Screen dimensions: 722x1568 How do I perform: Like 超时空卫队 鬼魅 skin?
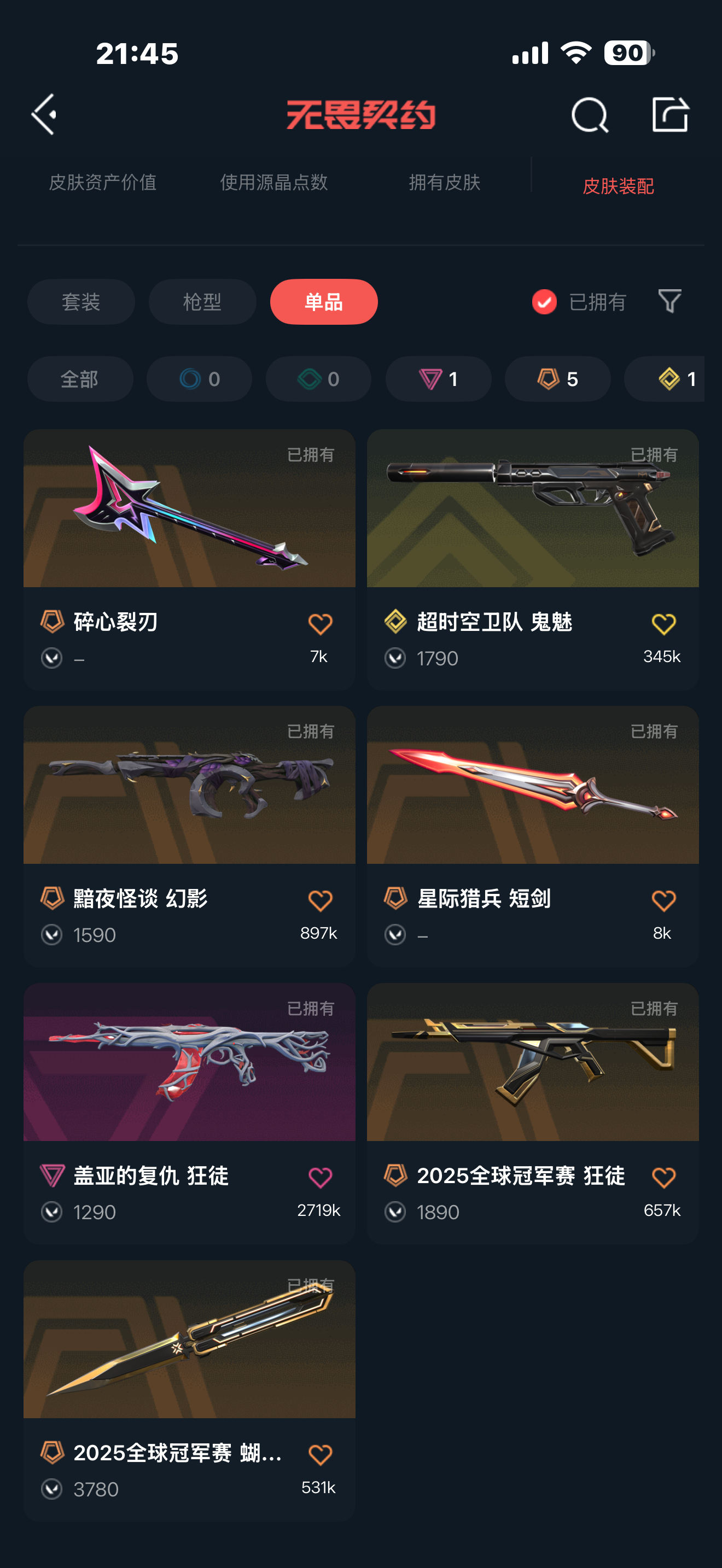663,624
